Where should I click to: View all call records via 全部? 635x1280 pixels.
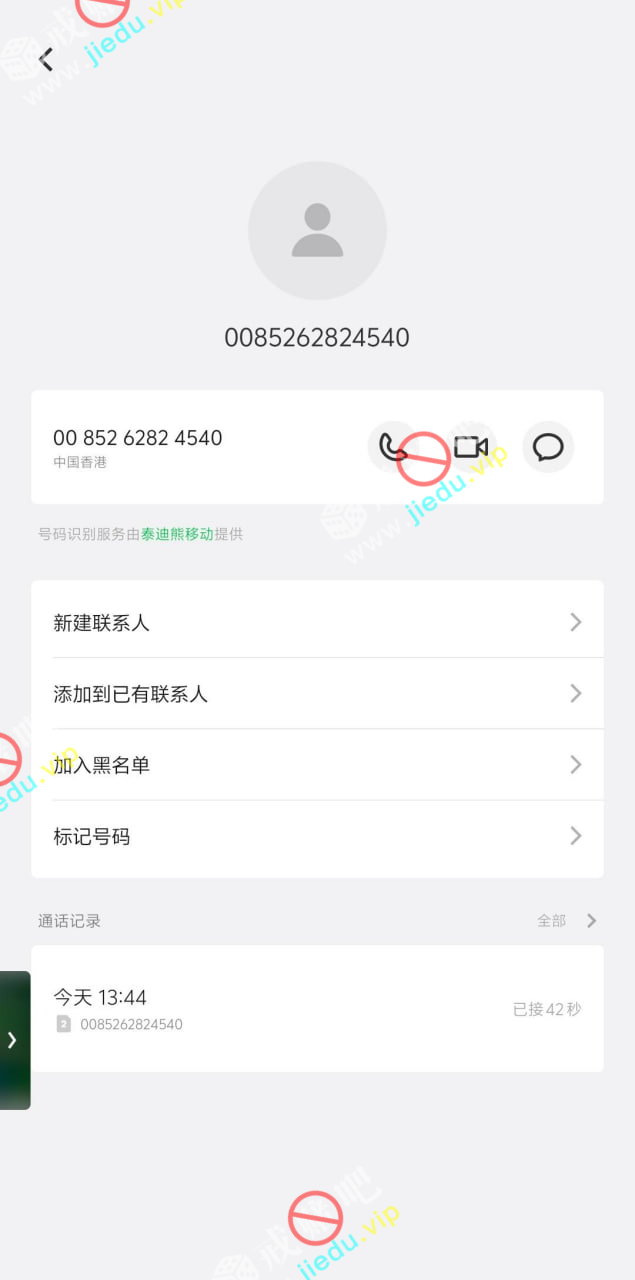(566, 921)
